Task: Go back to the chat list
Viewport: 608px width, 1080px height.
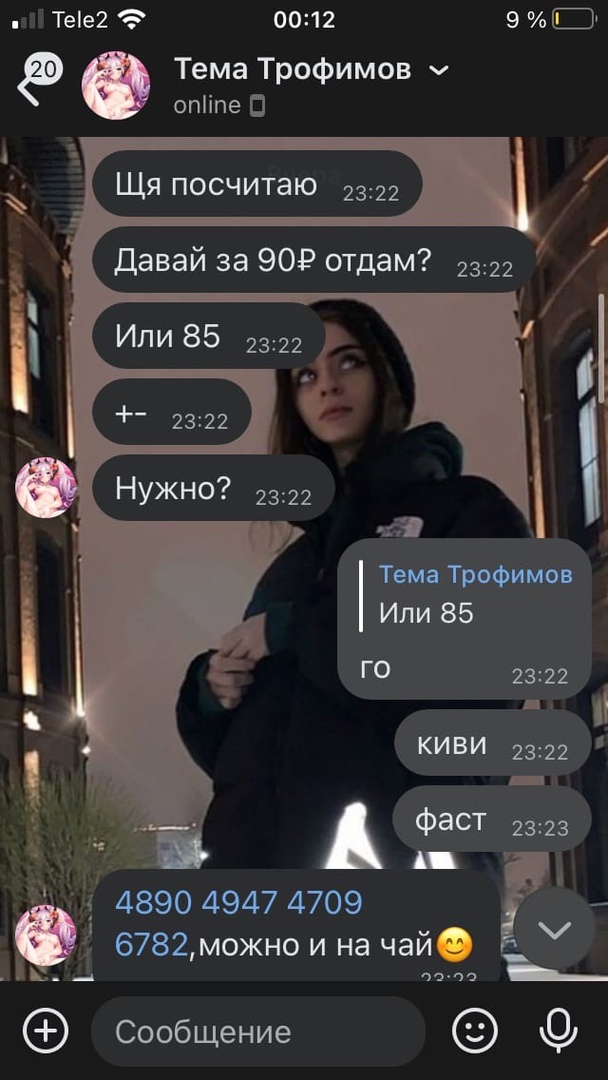Action: [30, 86]
